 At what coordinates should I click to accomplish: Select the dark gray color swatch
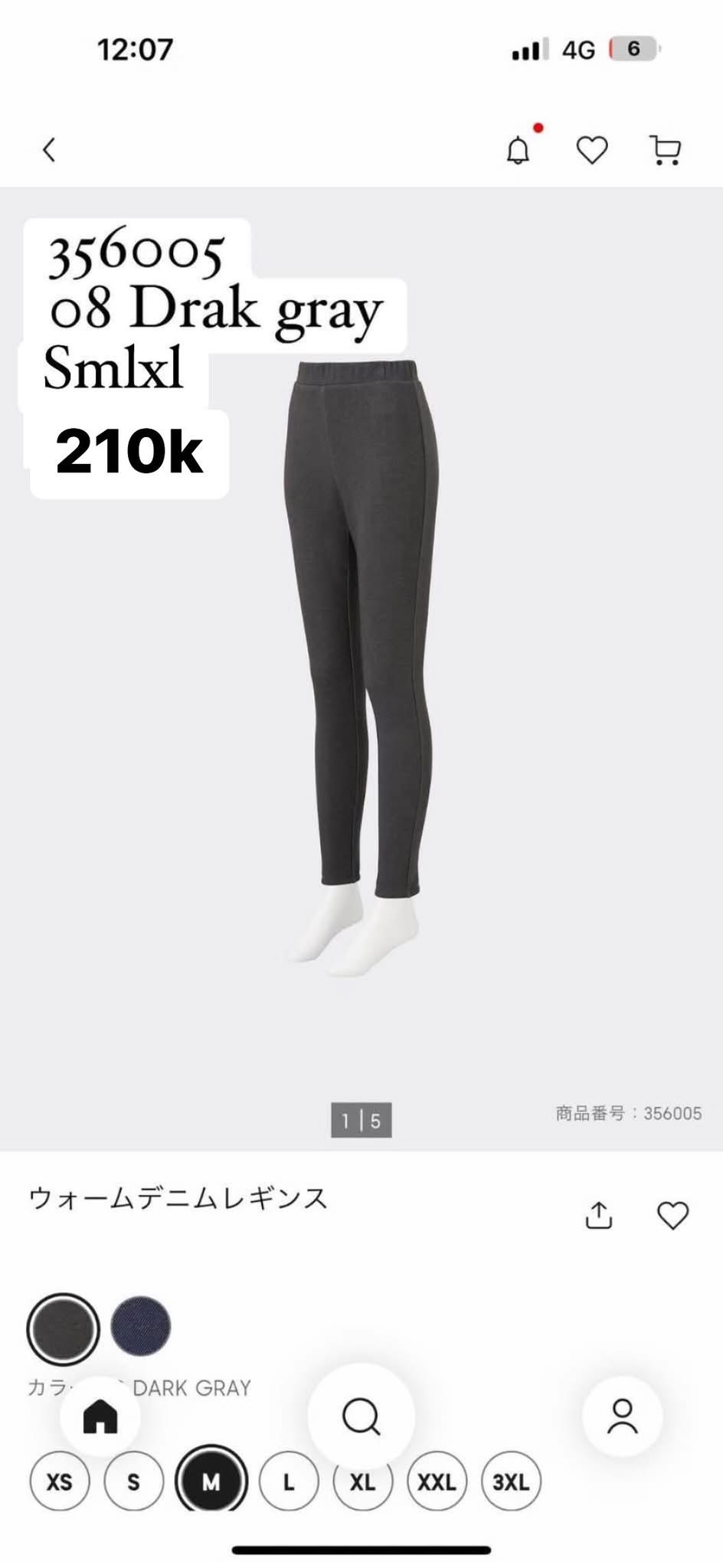click(x=63, y=1329)
